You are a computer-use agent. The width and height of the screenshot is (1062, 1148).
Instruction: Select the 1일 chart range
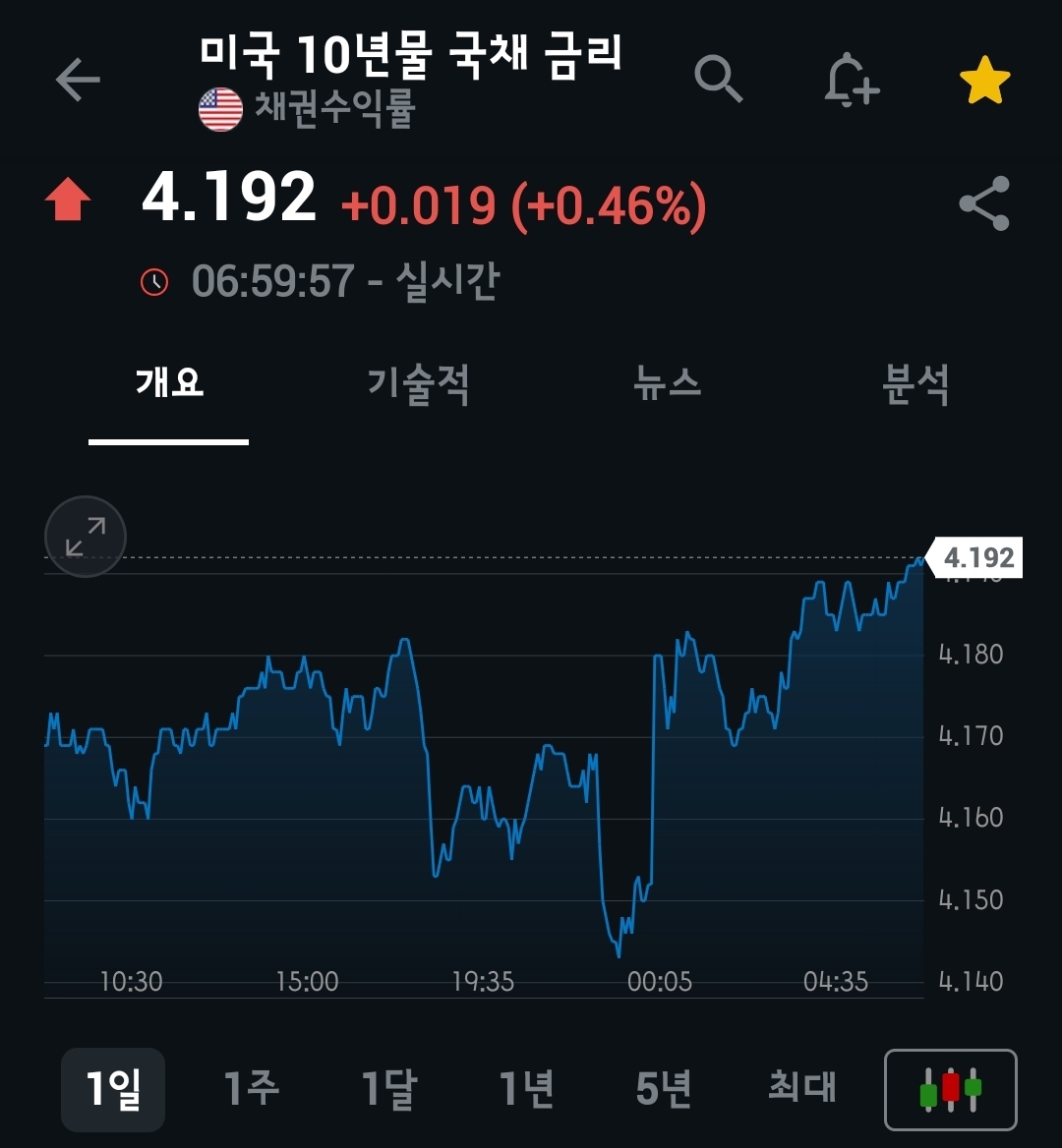coord(113,1089)
